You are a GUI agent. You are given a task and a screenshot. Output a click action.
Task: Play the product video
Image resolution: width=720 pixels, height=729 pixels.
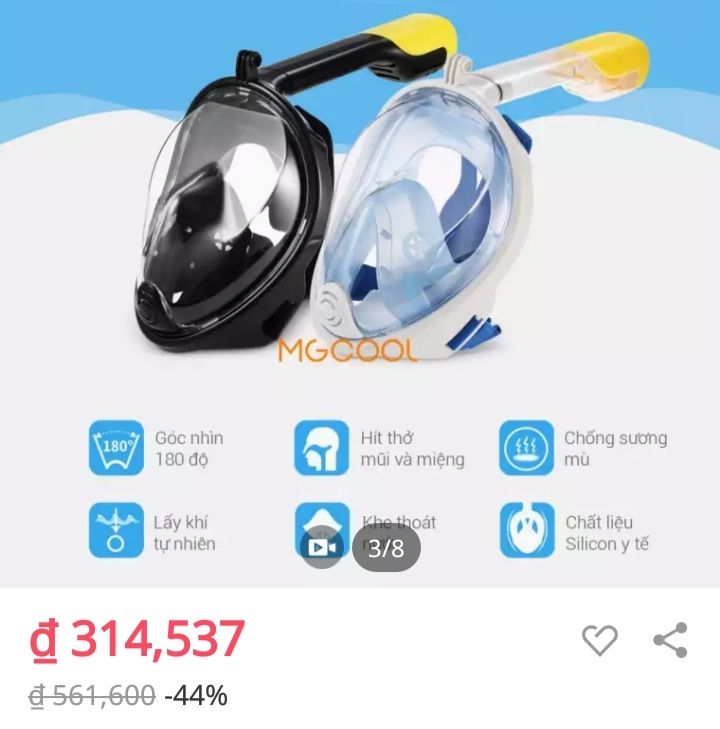[322, 548]
